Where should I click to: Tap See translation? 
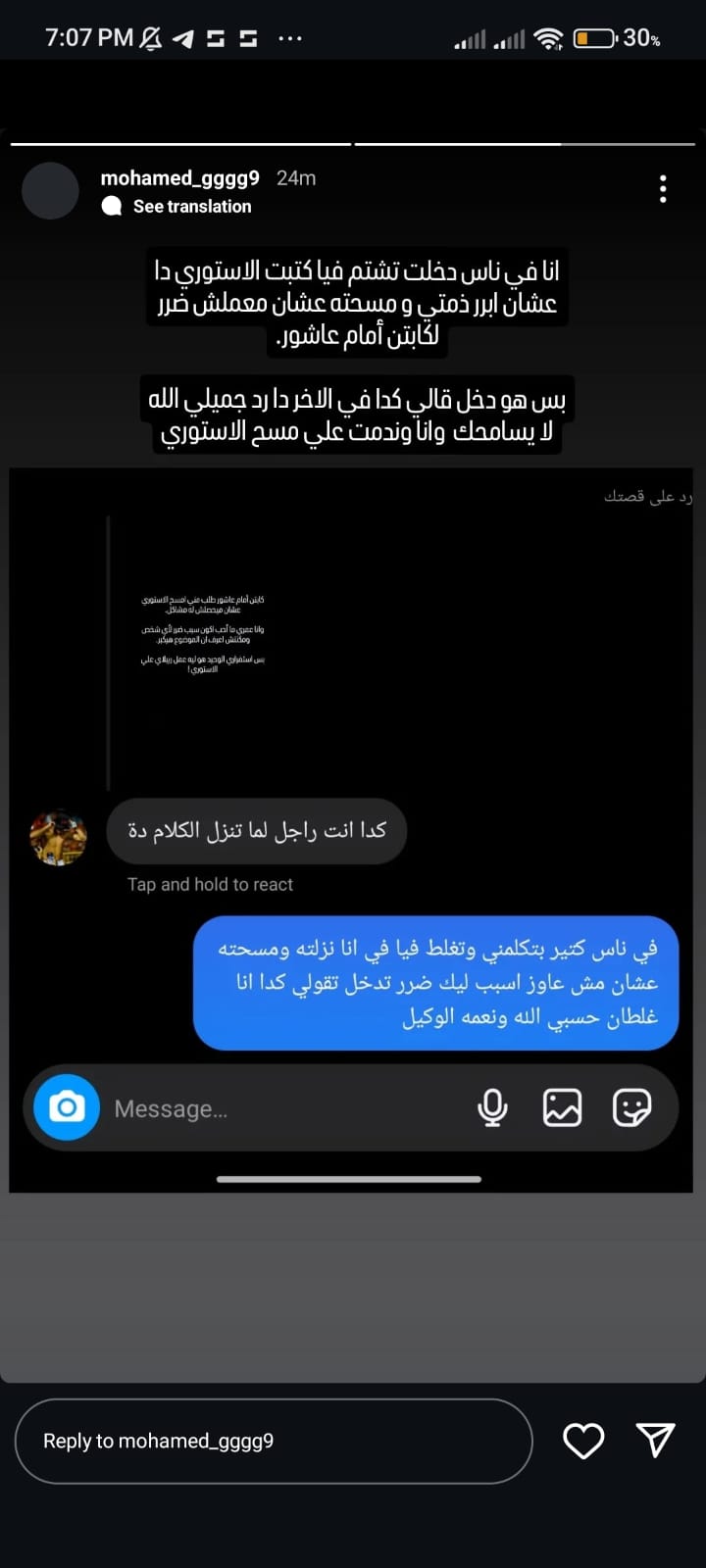click(x=191, y=207)
